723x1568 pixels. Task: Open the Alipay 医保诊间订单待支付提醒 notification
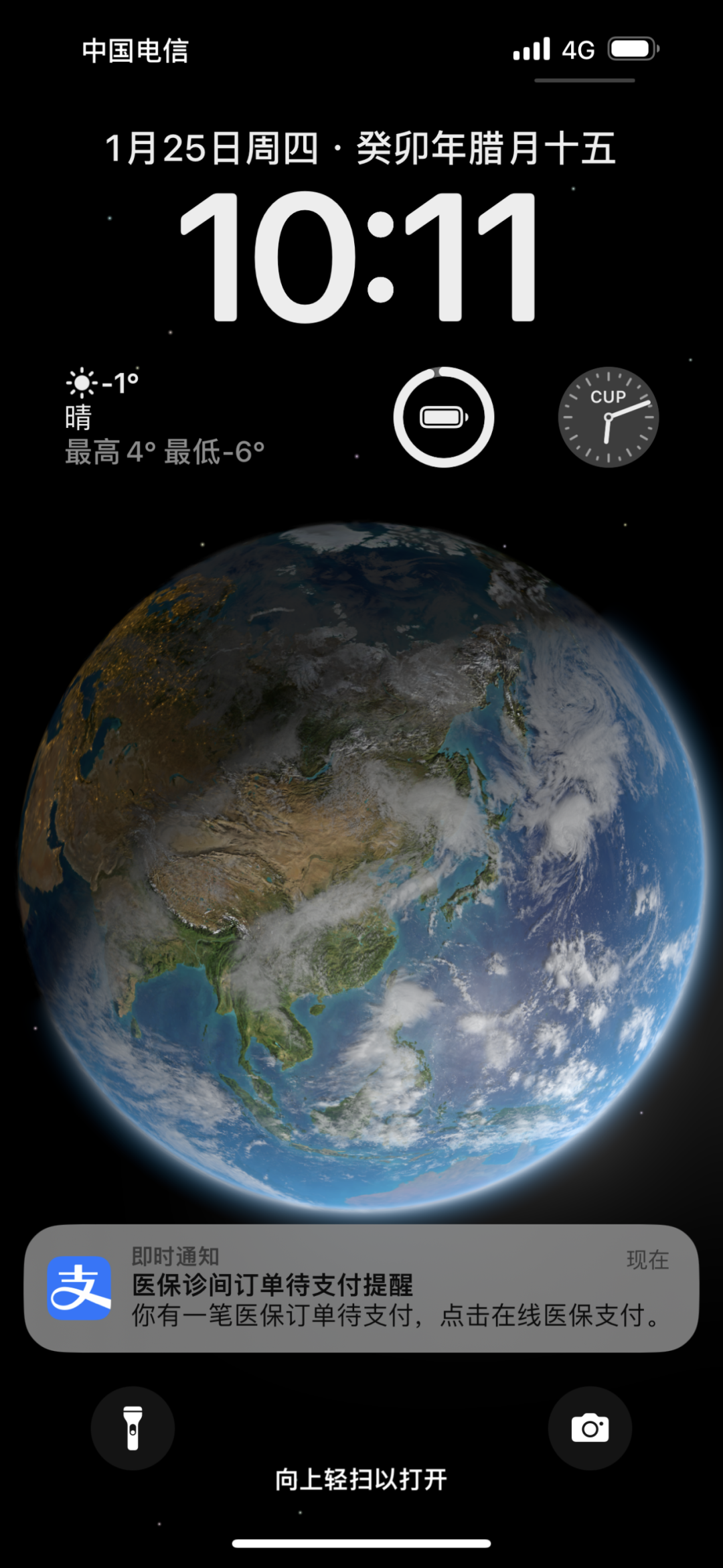(x=361, y=1287)
